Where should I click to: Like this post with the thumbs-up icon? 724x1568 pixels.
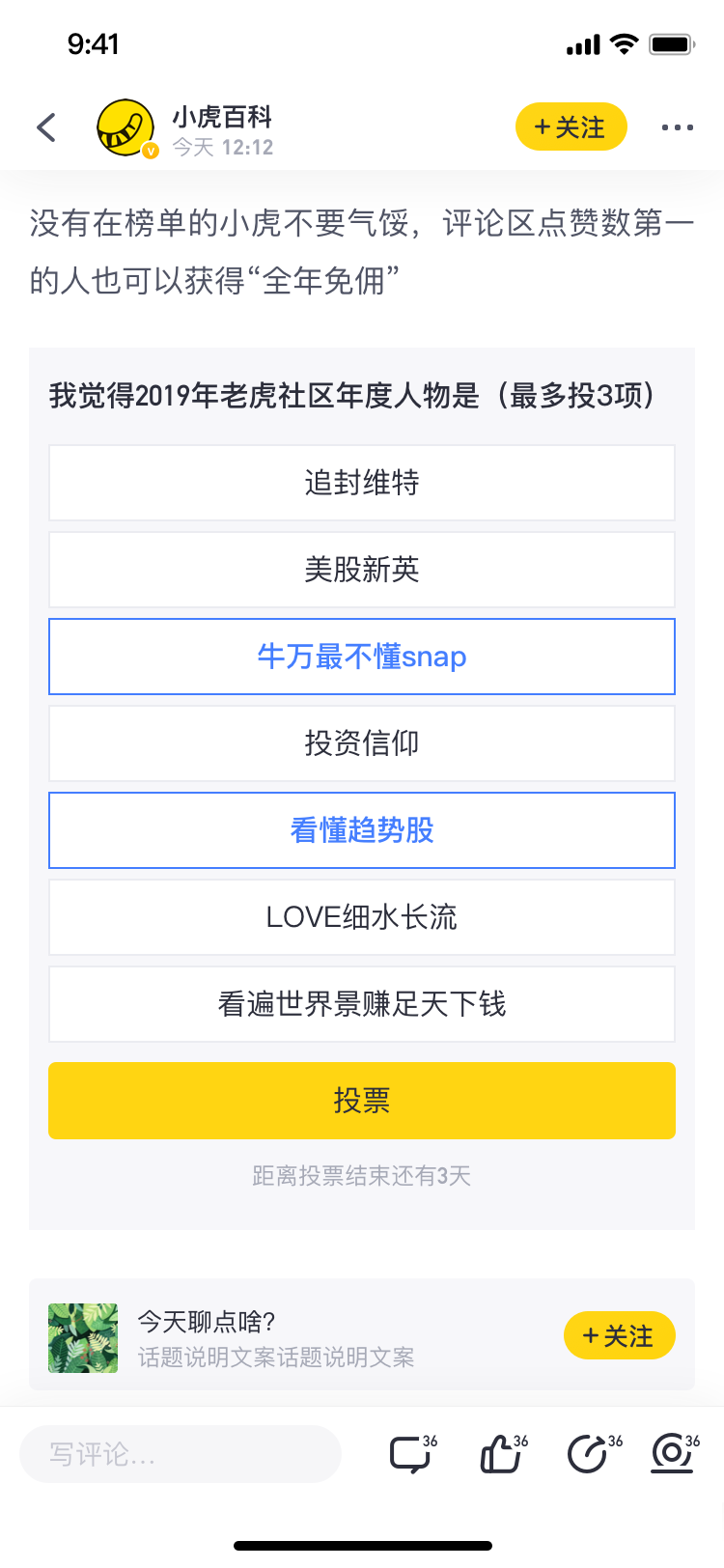[503, 1453]
